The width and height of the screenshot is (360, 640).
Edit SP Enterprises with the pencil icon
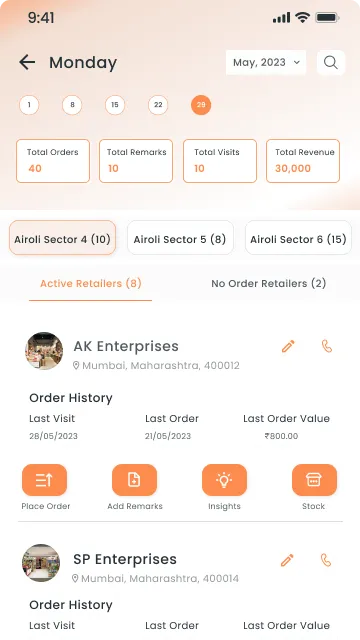(x=287, y=560)
